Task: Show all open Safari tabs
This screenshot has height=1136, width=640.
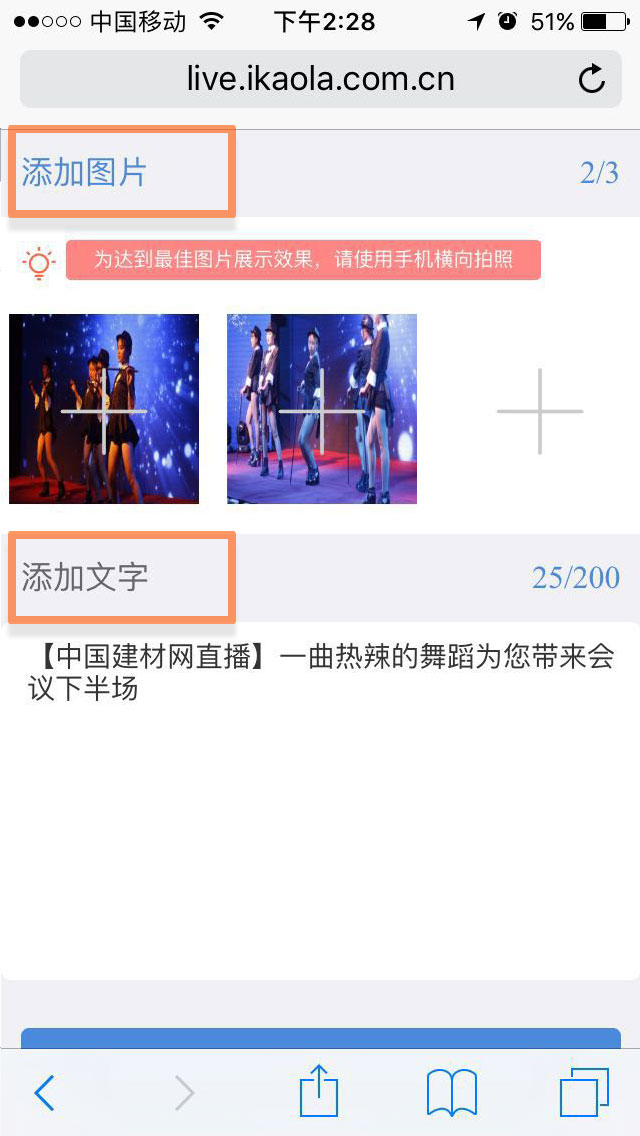Action: [584, 1093]
